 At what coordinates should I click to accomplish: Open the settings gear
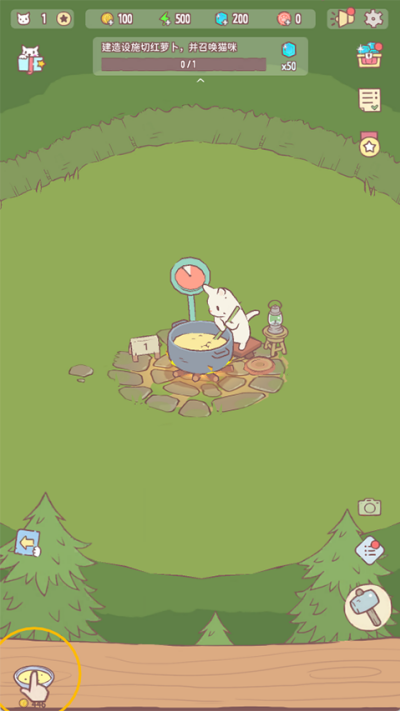pyautogui.click(x=374, y=19)
